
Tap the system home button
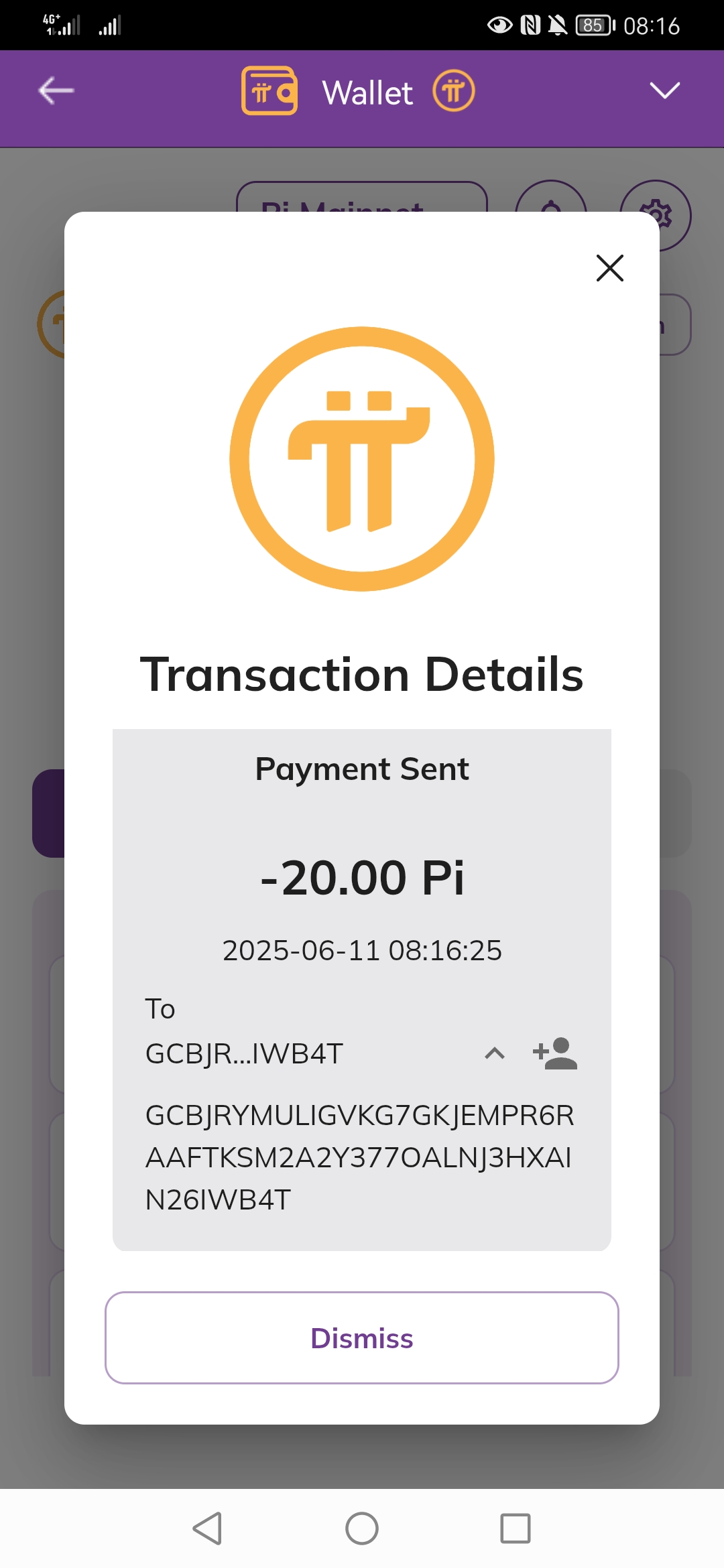[362, 1528]
